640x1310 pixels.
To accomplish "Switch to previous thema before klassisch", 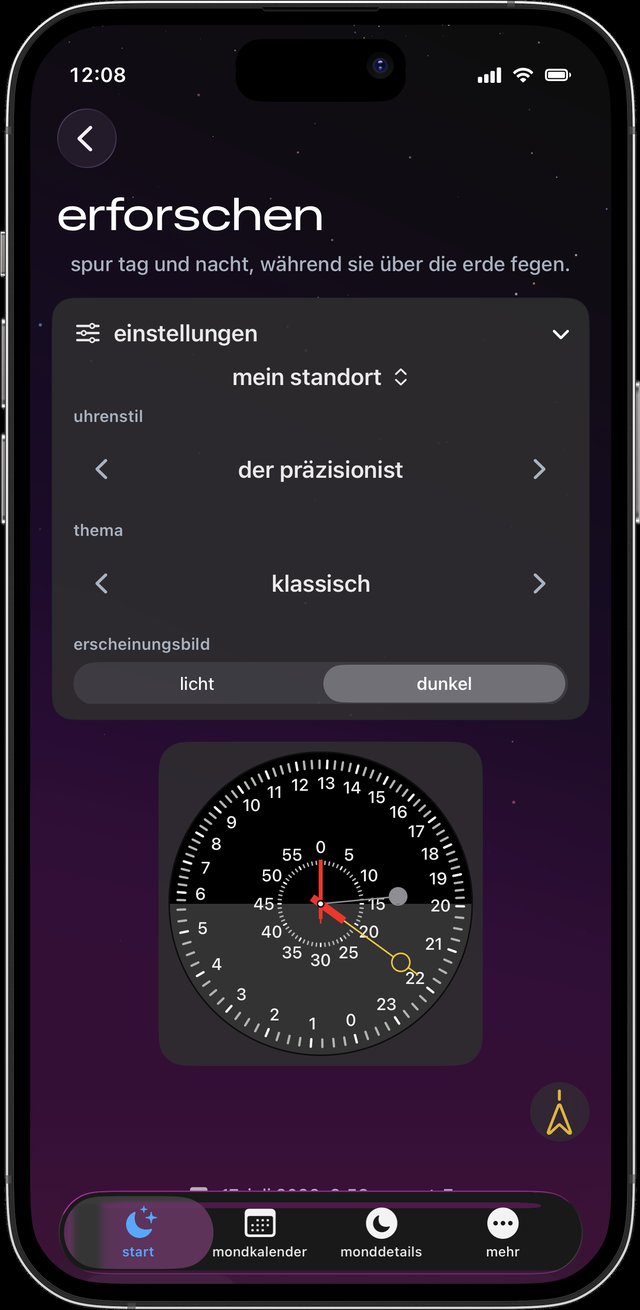I will (x=101, y=583).
